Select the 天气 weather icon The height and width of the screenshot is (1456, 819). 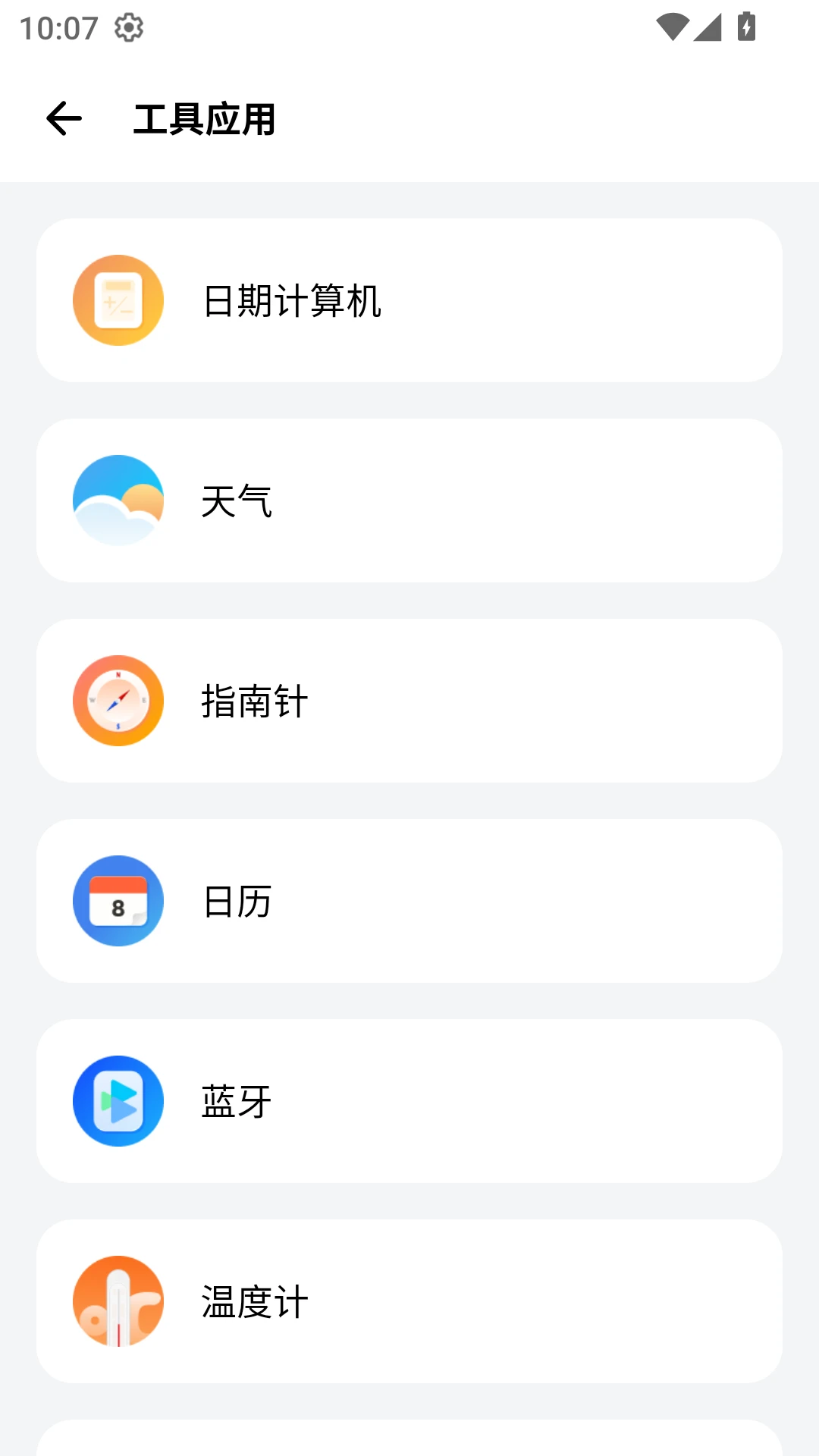click(117, 500)
